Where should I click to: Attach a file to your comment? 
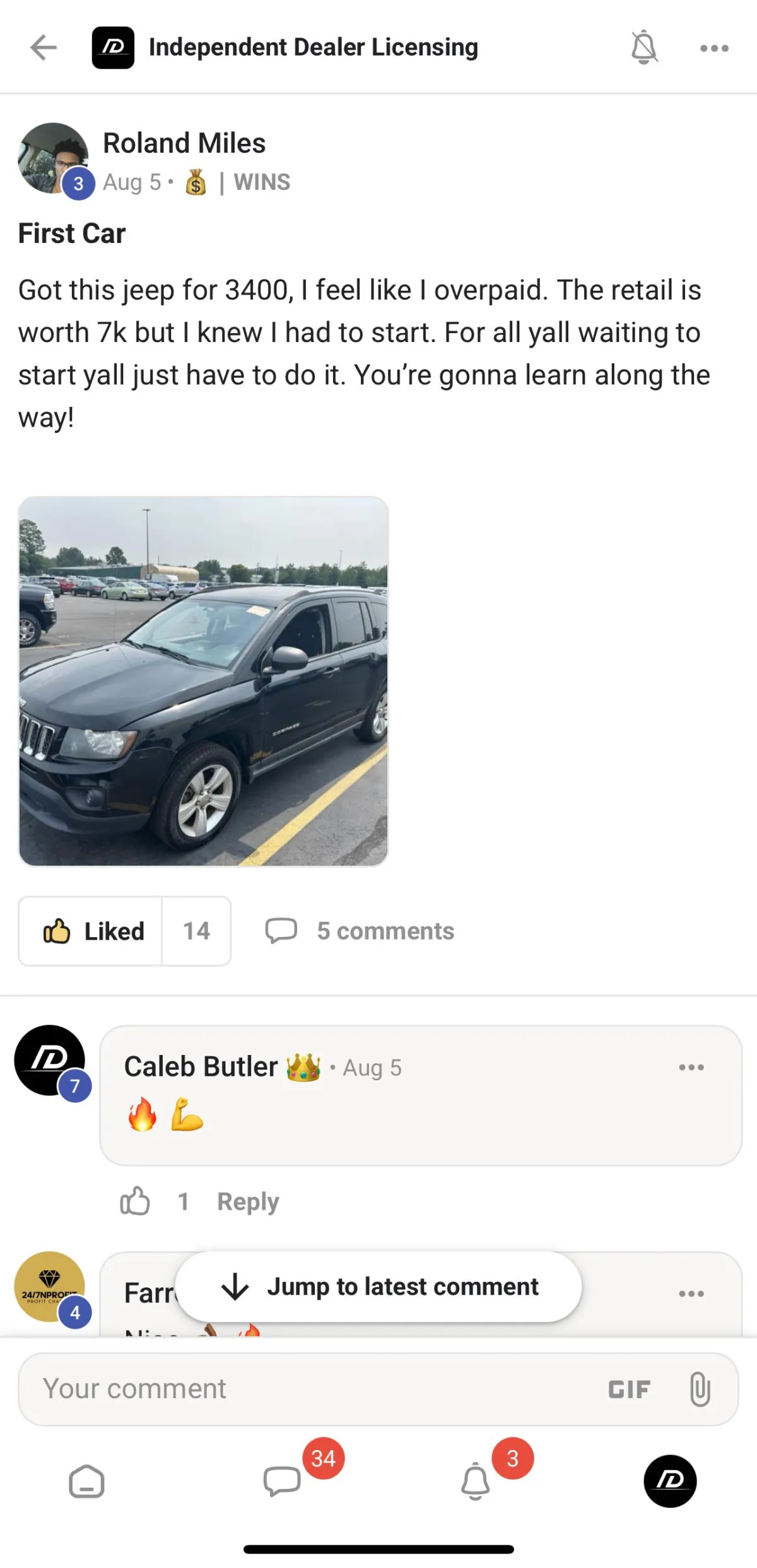coord(700,1389)
